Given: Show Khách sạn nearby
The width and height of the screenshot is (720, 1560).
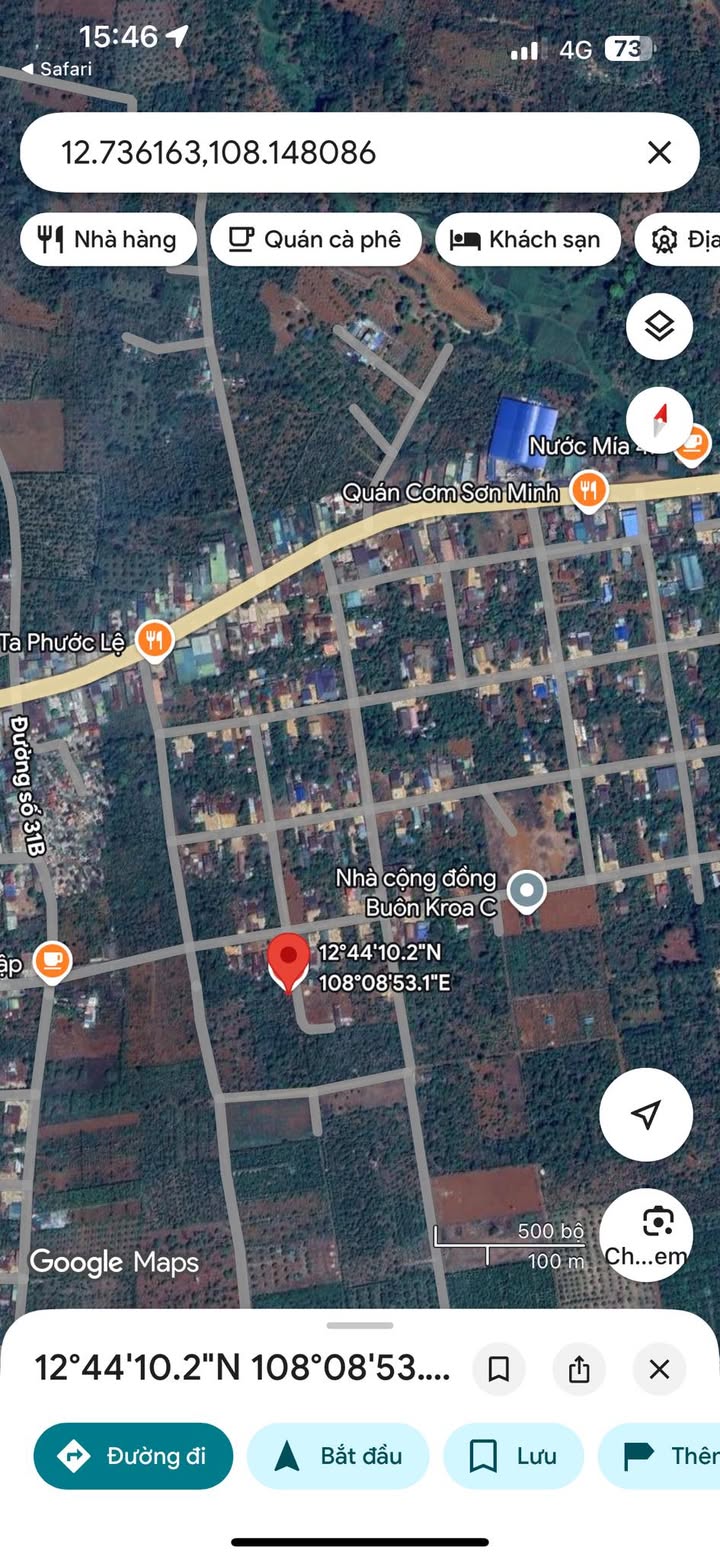Looking at the screenshot, I should (x=527, y=239).
